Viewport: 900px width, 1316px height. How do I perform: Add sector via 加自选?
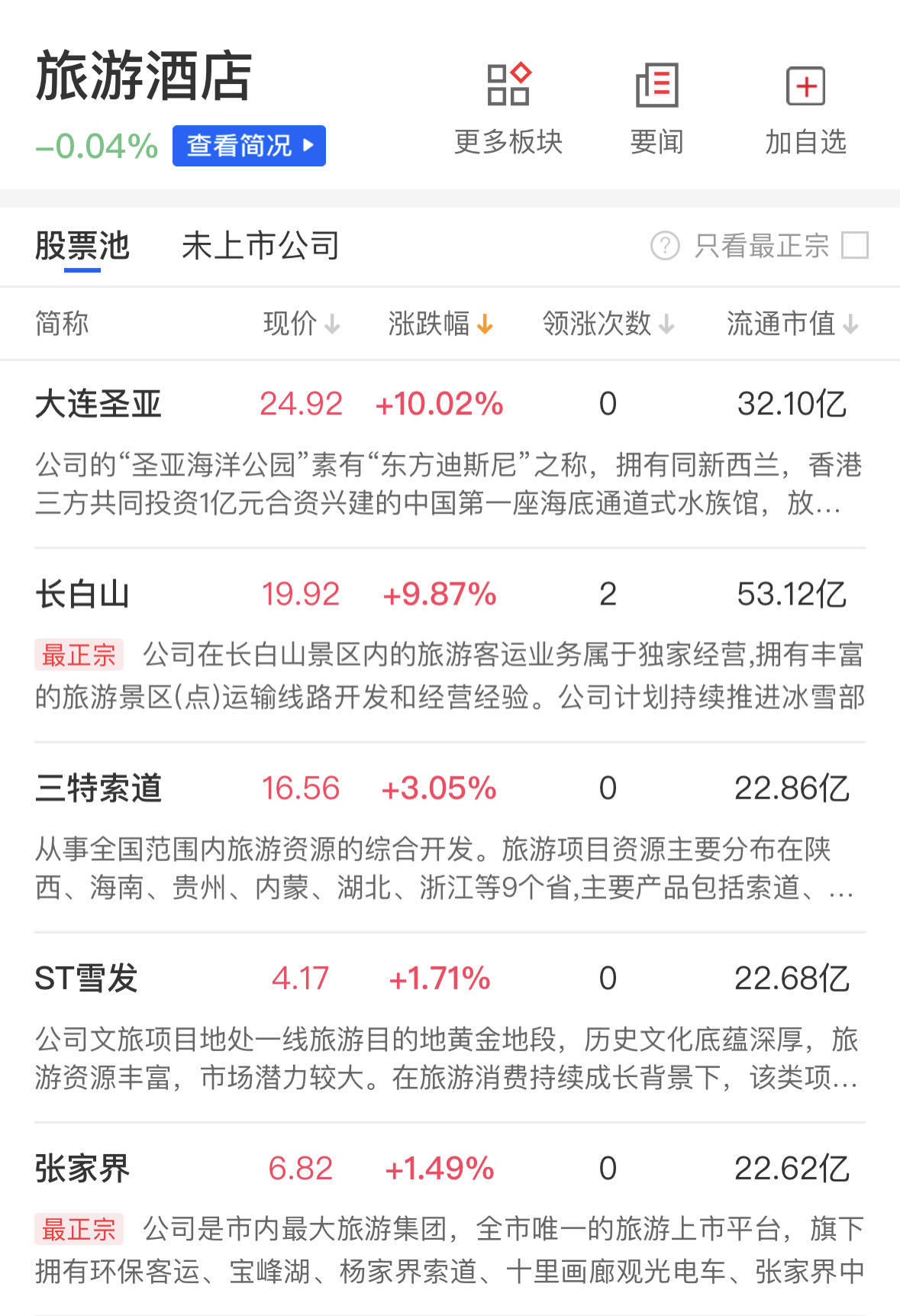[806, 109]
